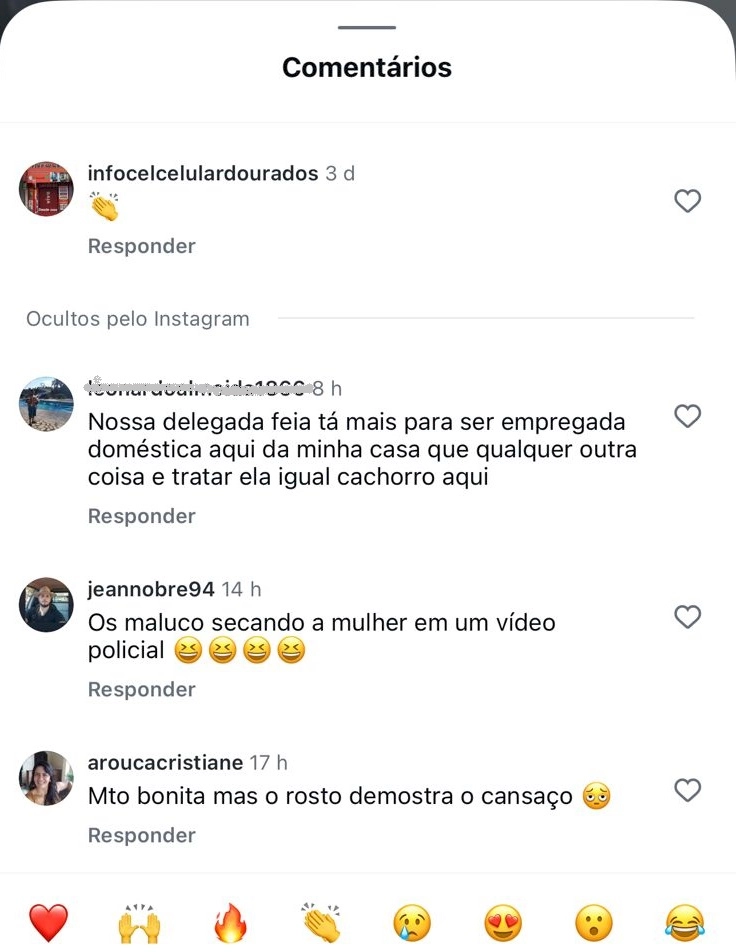Open infocelcelulardourados profile picture
Image resolution: width=736 pixels, height=952 pixels.
(x=46, y=188)
